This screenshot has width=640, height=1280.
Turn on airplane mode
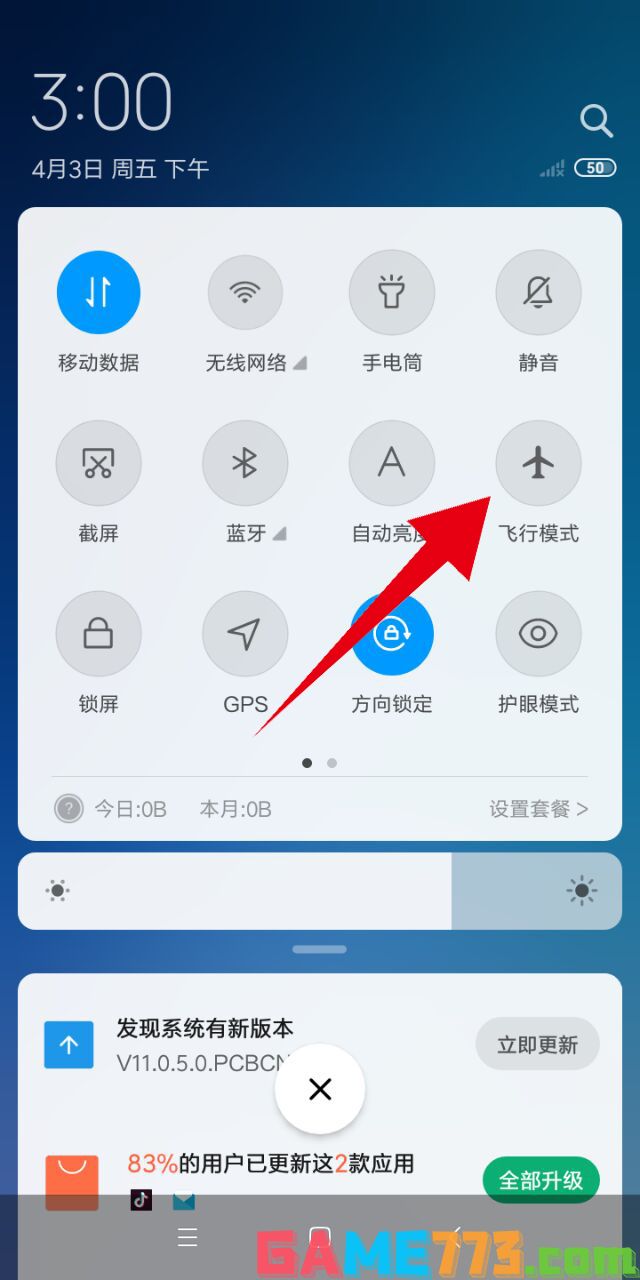point(538,463)
